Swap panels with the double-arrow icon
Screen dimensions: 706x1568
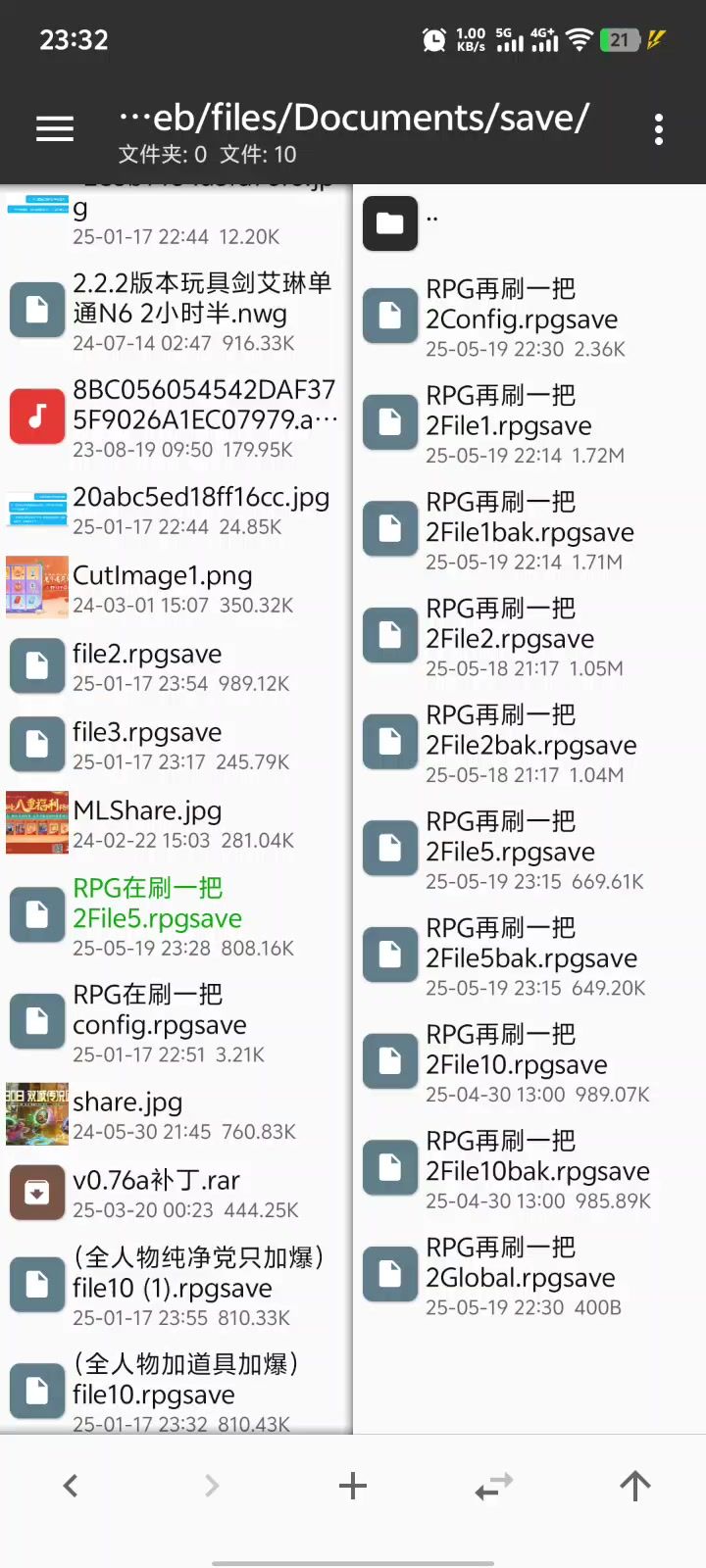click(x=494, y=1486)
